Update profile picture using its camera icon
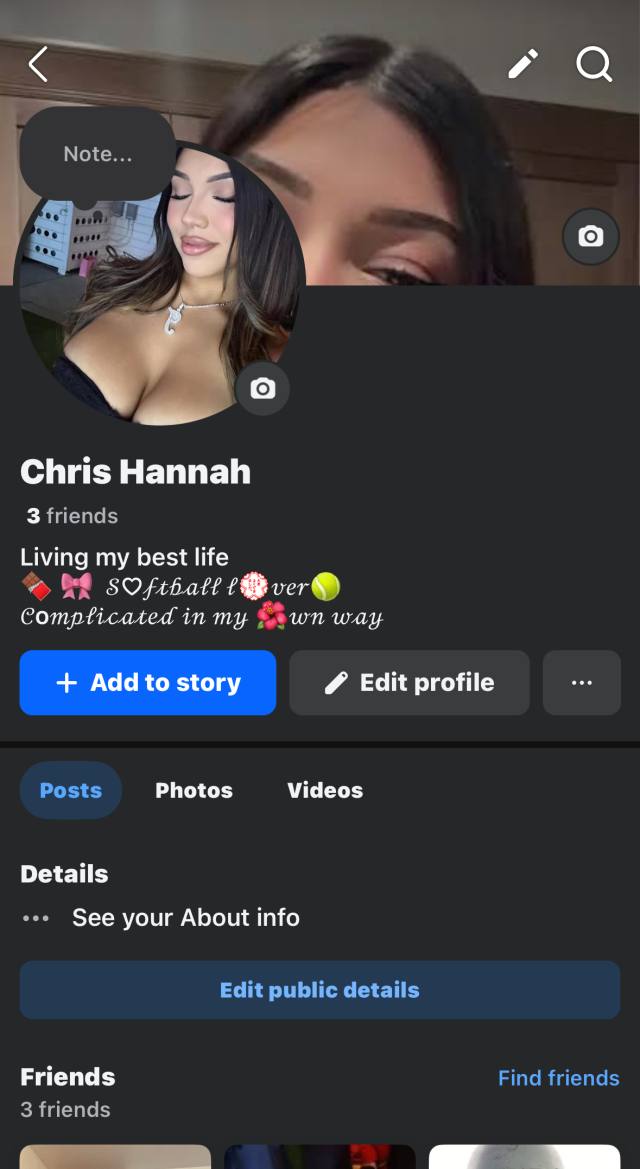The height and width of the screenshot is (1169, 640). coord(262,388)
